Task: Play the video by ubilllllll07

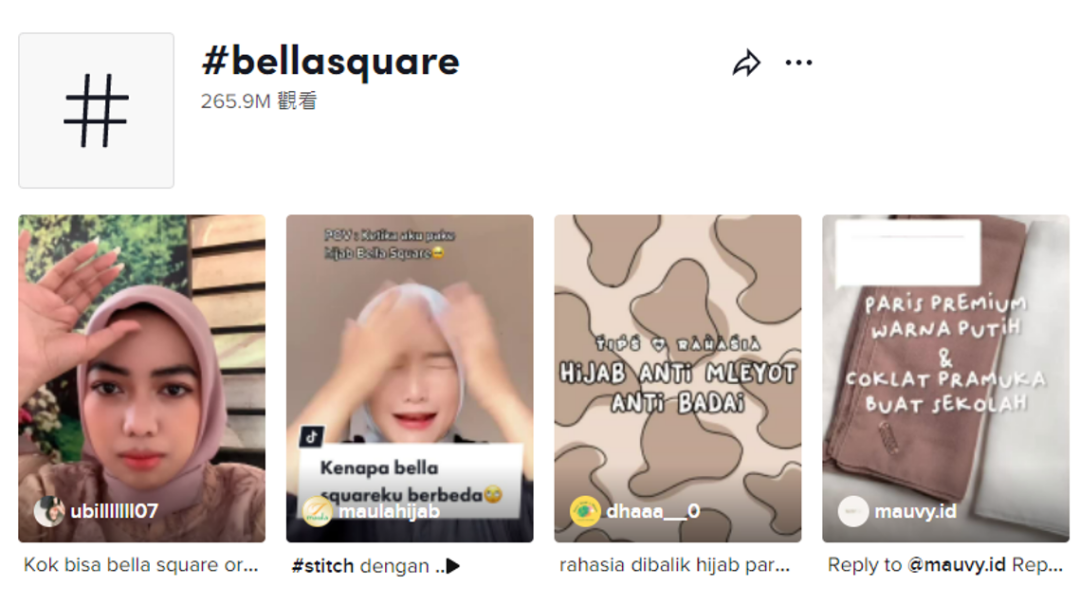Action: click(142, 378)
